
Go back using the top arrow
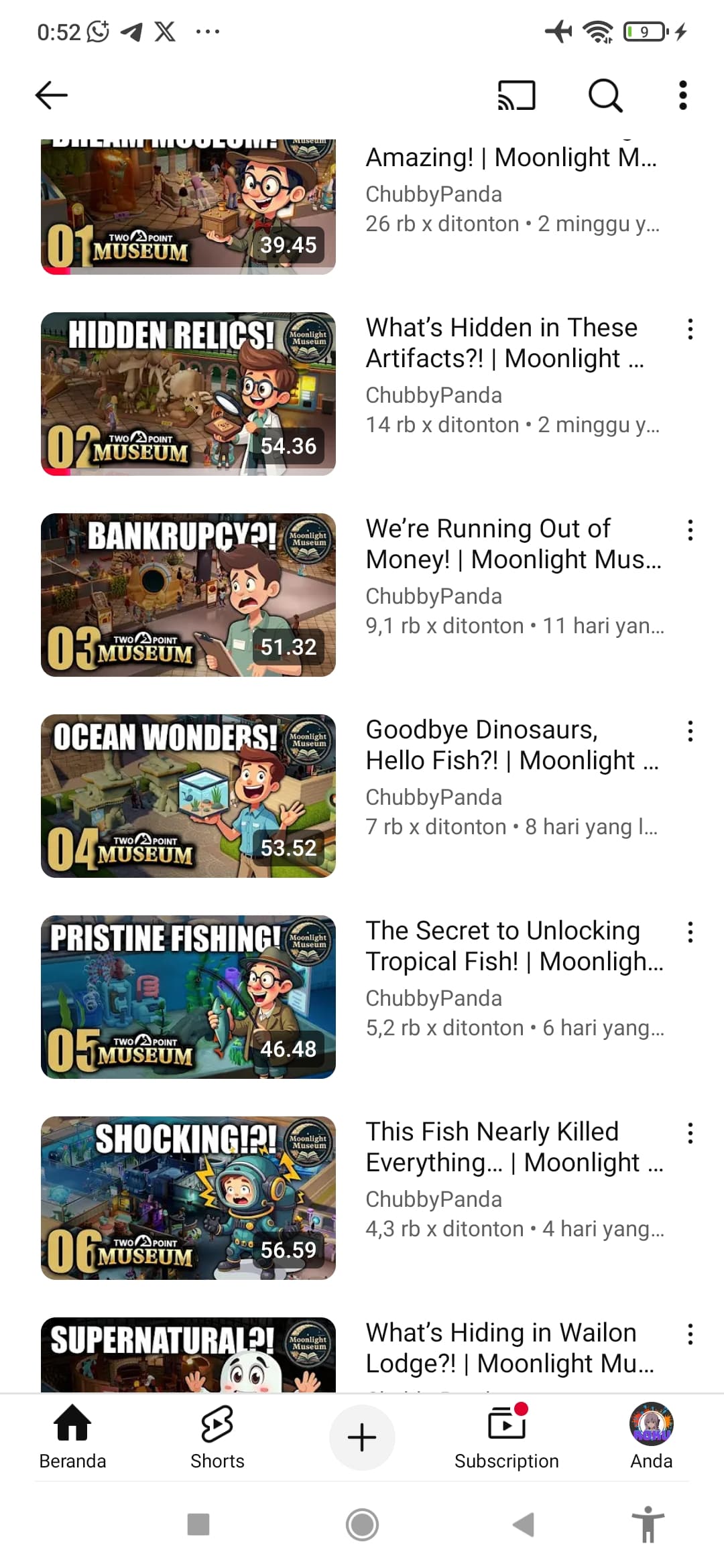coord(52,95)
